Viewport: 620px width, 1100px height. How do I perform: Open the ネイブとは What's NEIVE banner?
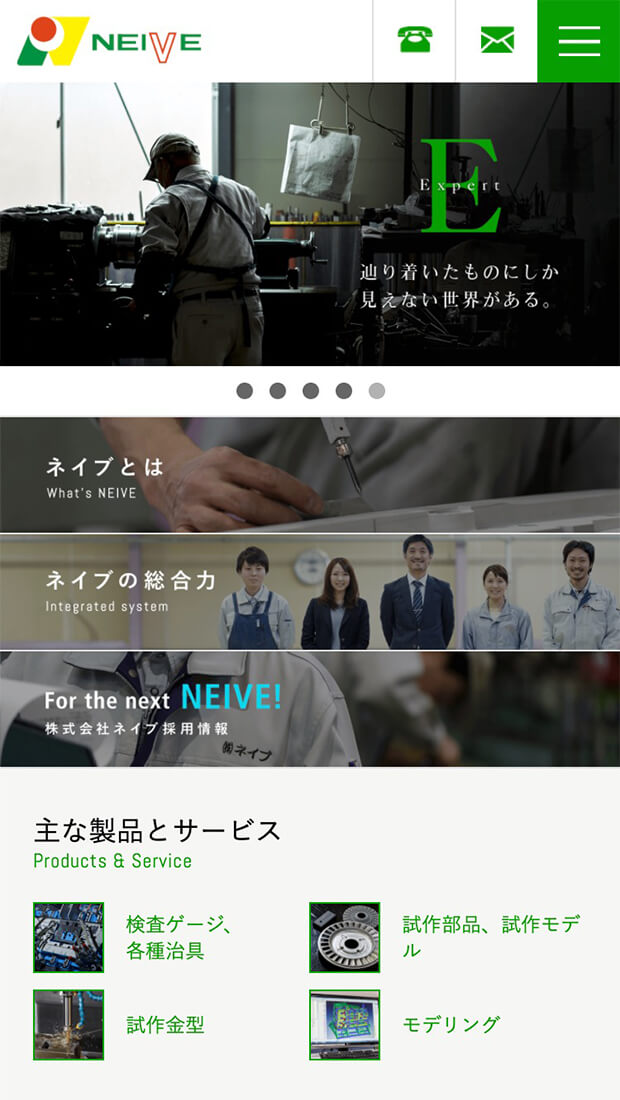310,475
